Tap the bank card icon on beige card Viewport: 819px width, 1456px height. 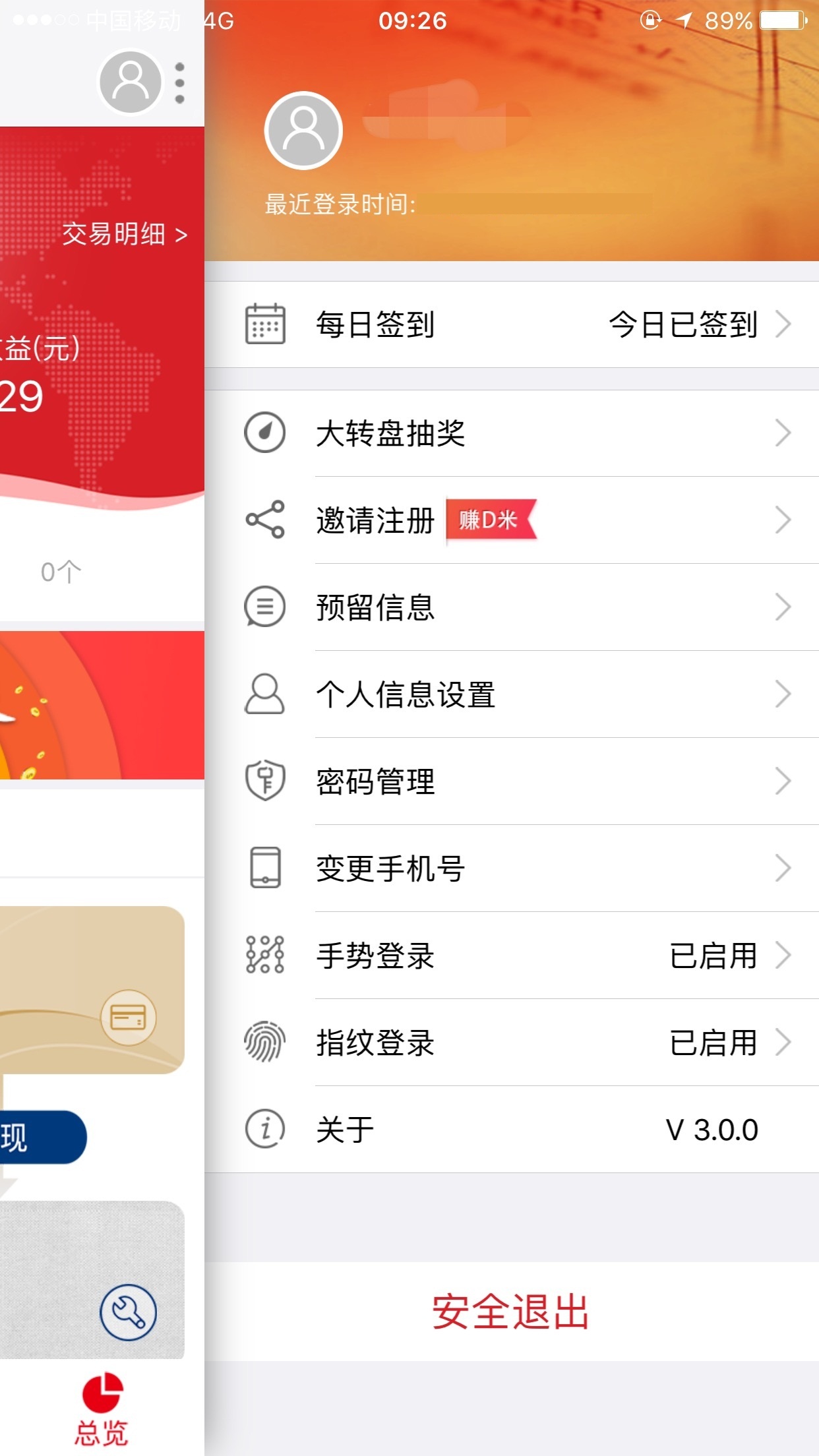point(128,1017)
